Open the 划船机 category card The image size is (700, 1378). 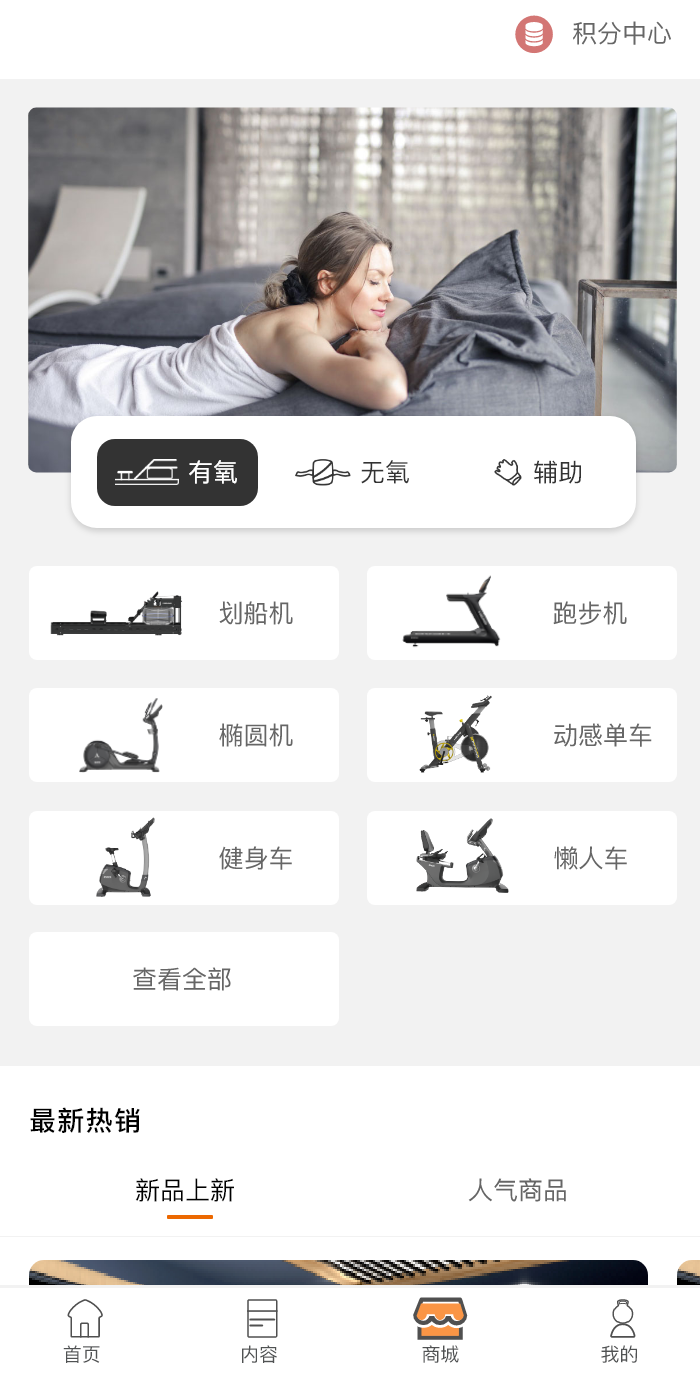[184, 613]
